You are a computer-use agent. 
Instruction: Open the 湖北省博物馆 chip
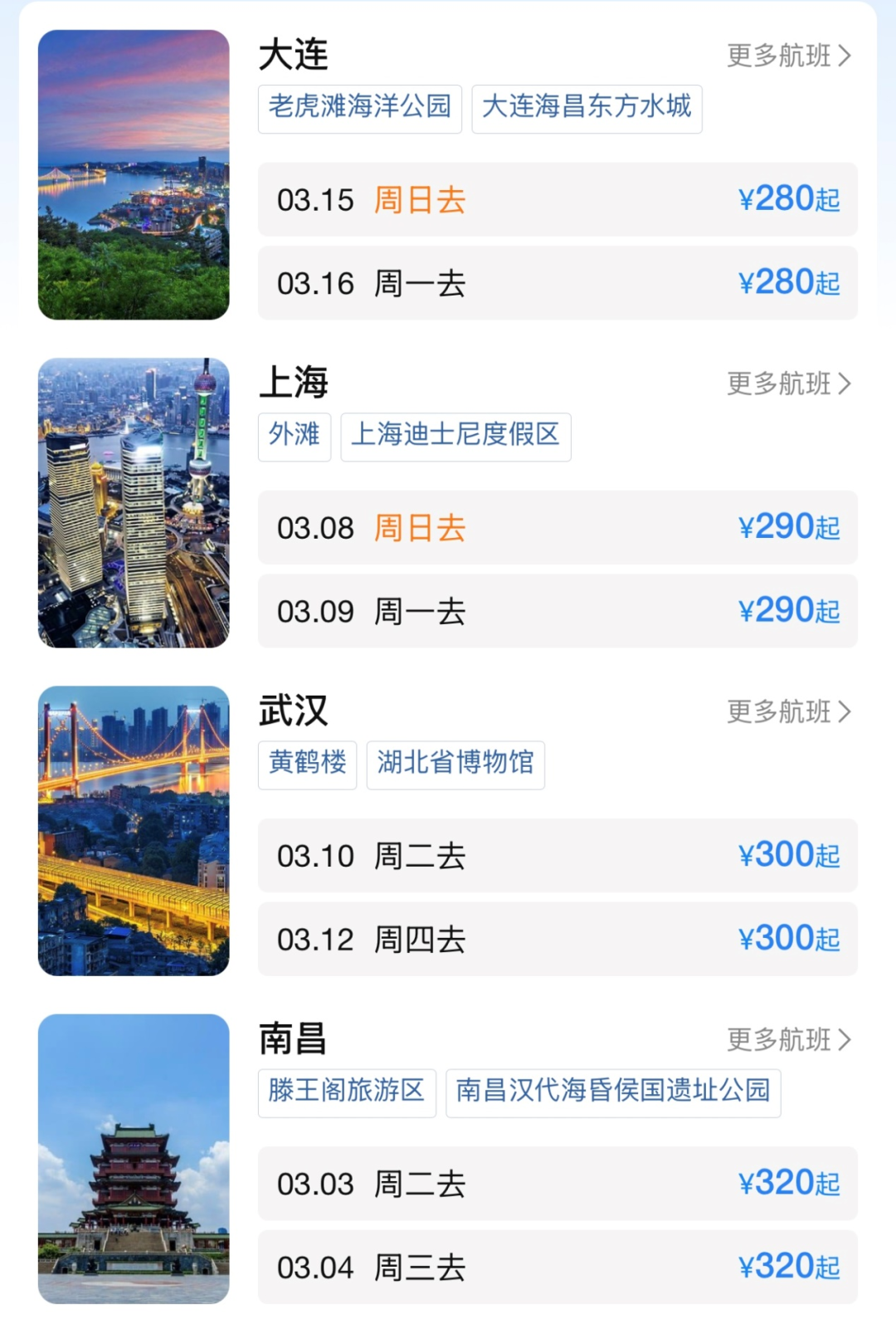tap(455, 764)
